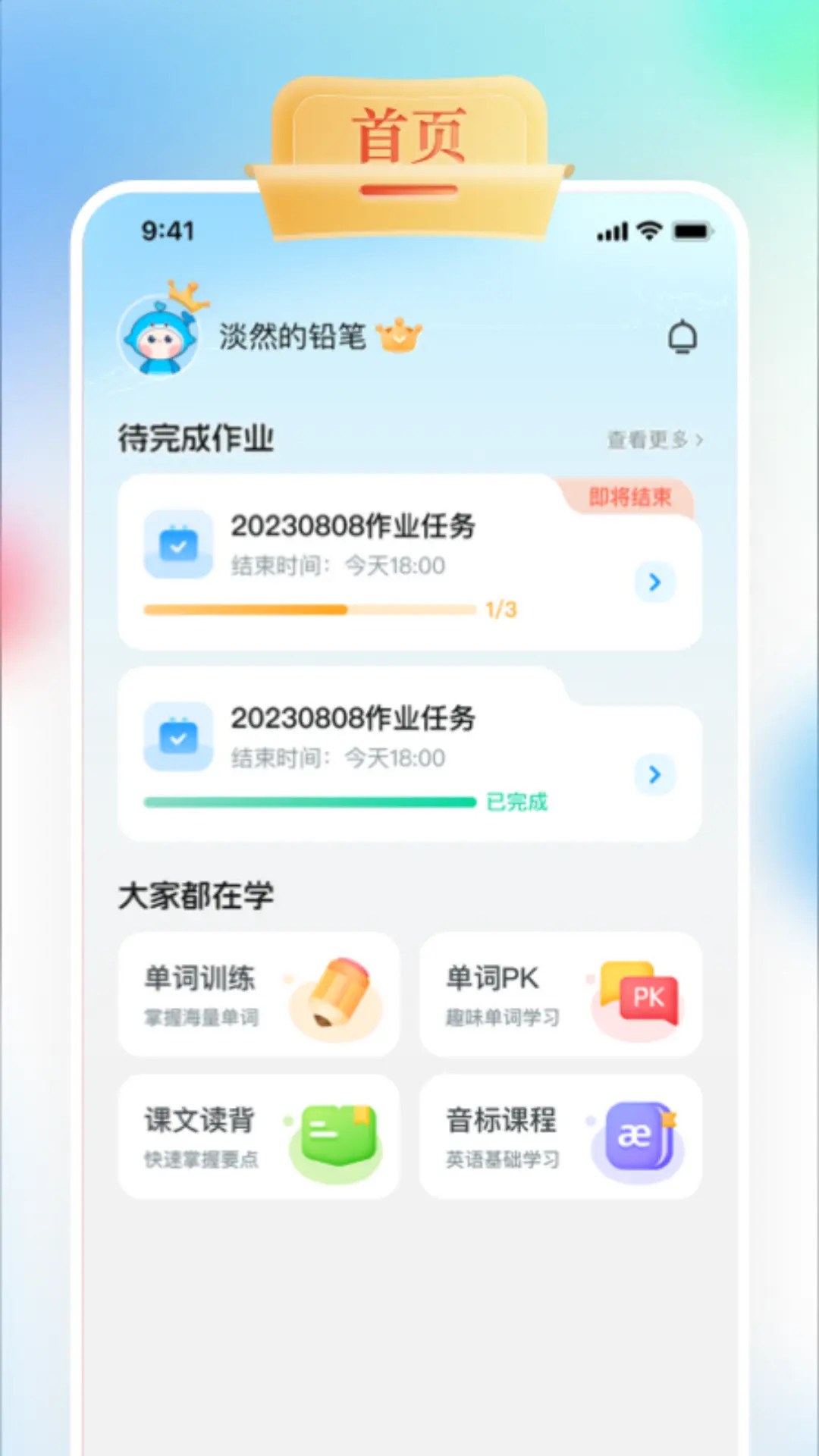Tap the user avatar with crown
The width and height of the screenshot is (819, 1456).
[160, 336]
